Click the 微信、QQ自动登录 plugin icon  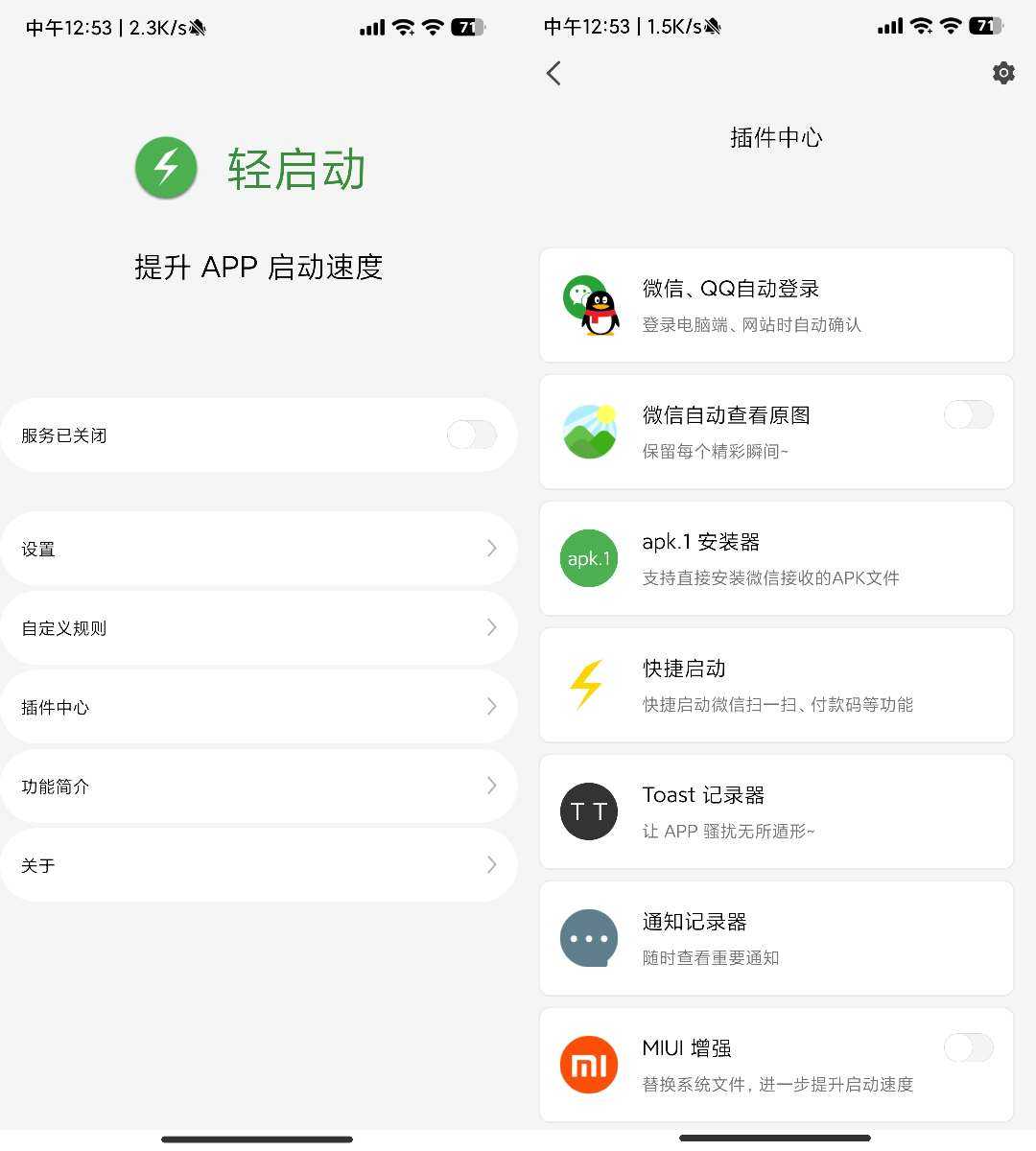[x=589, y=305]
